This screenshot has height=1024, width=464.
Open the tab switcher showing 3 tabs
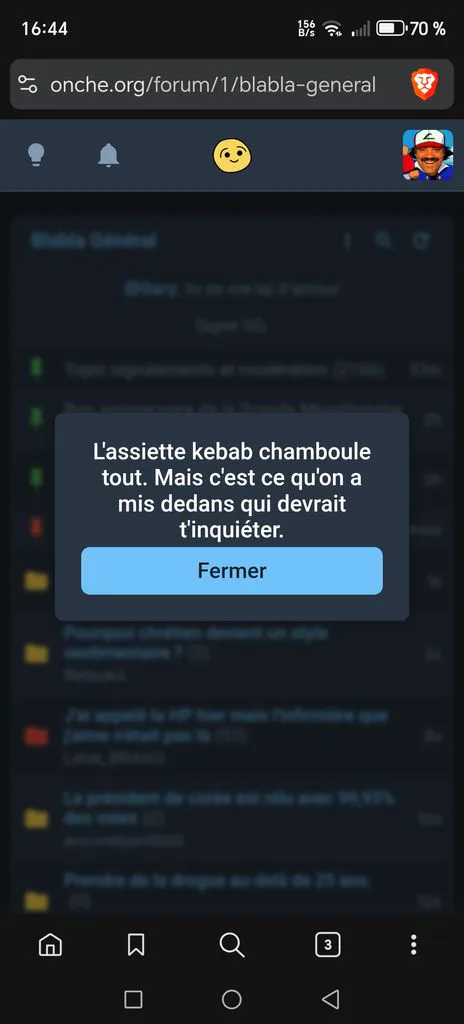coord(327,944)
